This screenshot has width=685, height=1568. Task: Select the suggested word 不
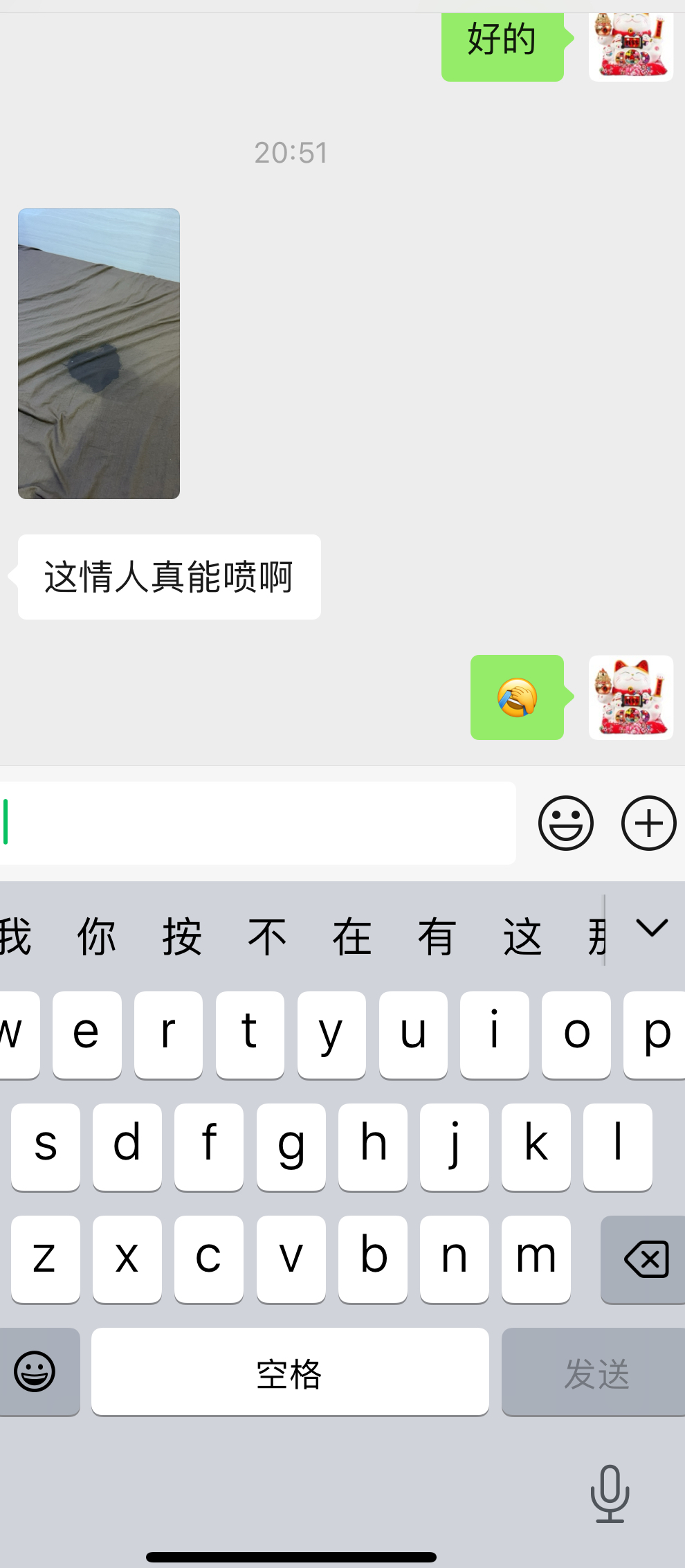[267, 937]
